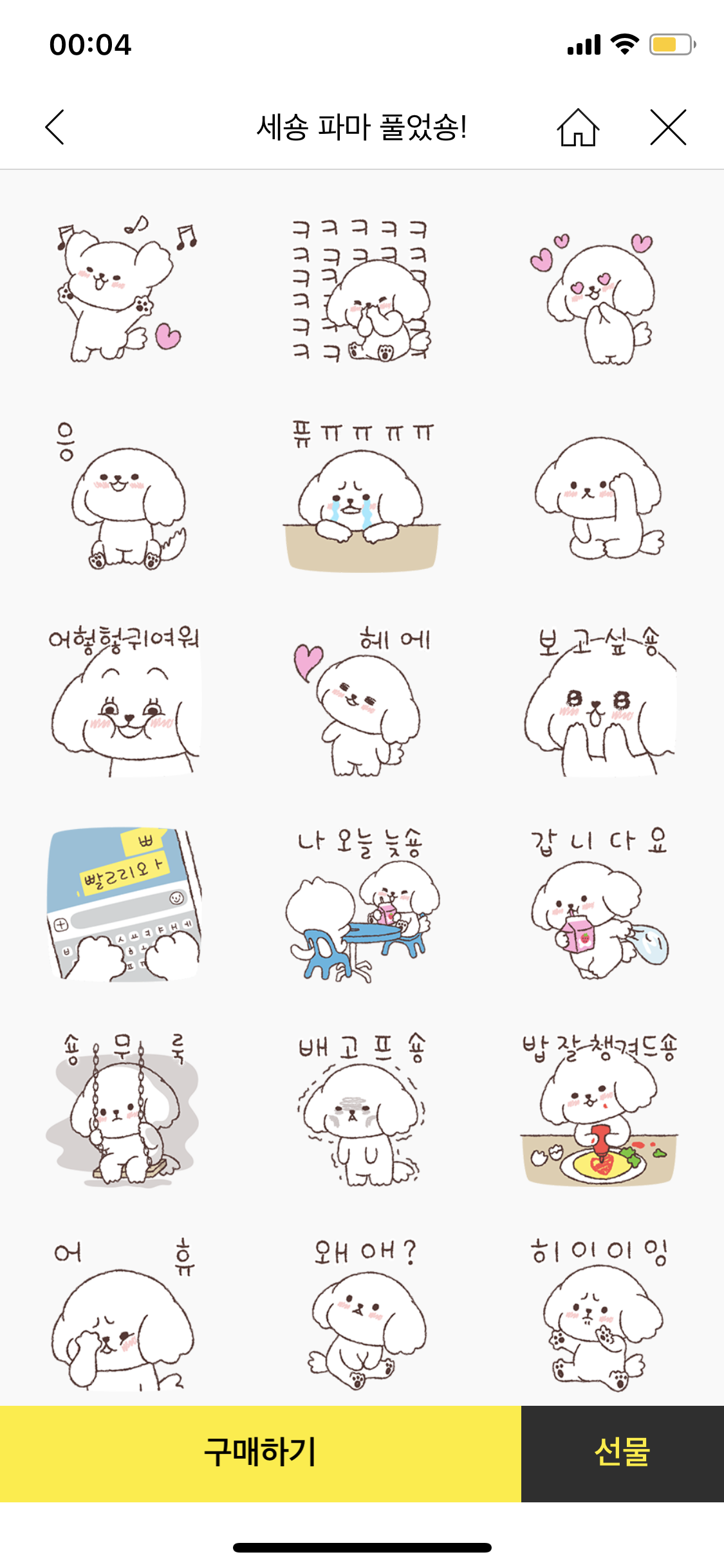The image size is (724, 1568).
Task: Preview the 나 오늘 늦숑 sticker
Action: tap(362, 904)
